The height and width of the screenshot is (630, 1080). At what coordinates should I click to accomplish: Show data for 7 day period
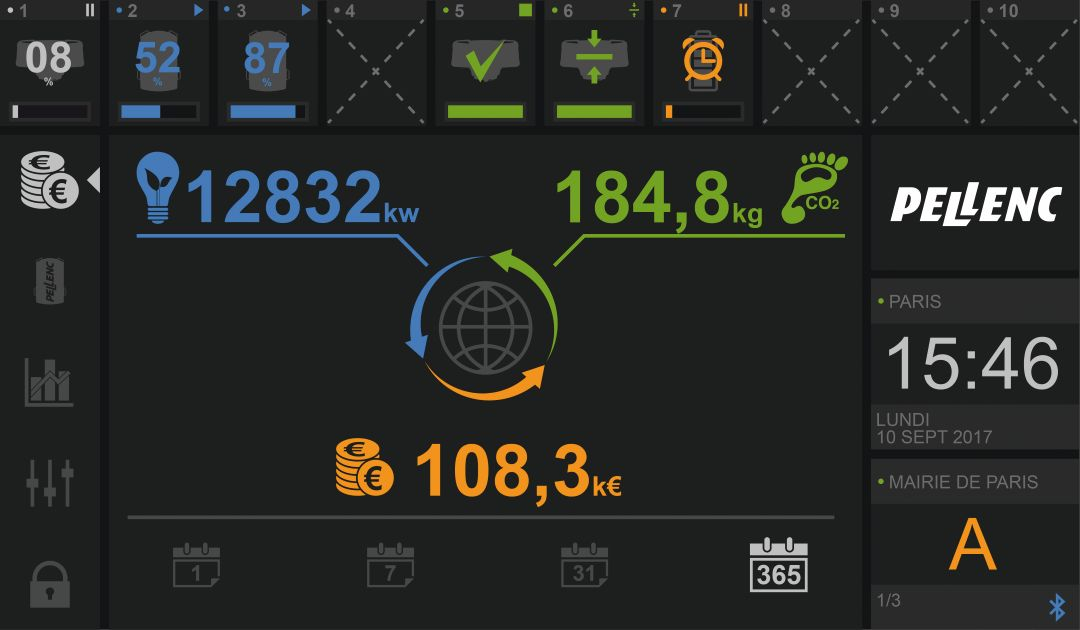point(390,566)
